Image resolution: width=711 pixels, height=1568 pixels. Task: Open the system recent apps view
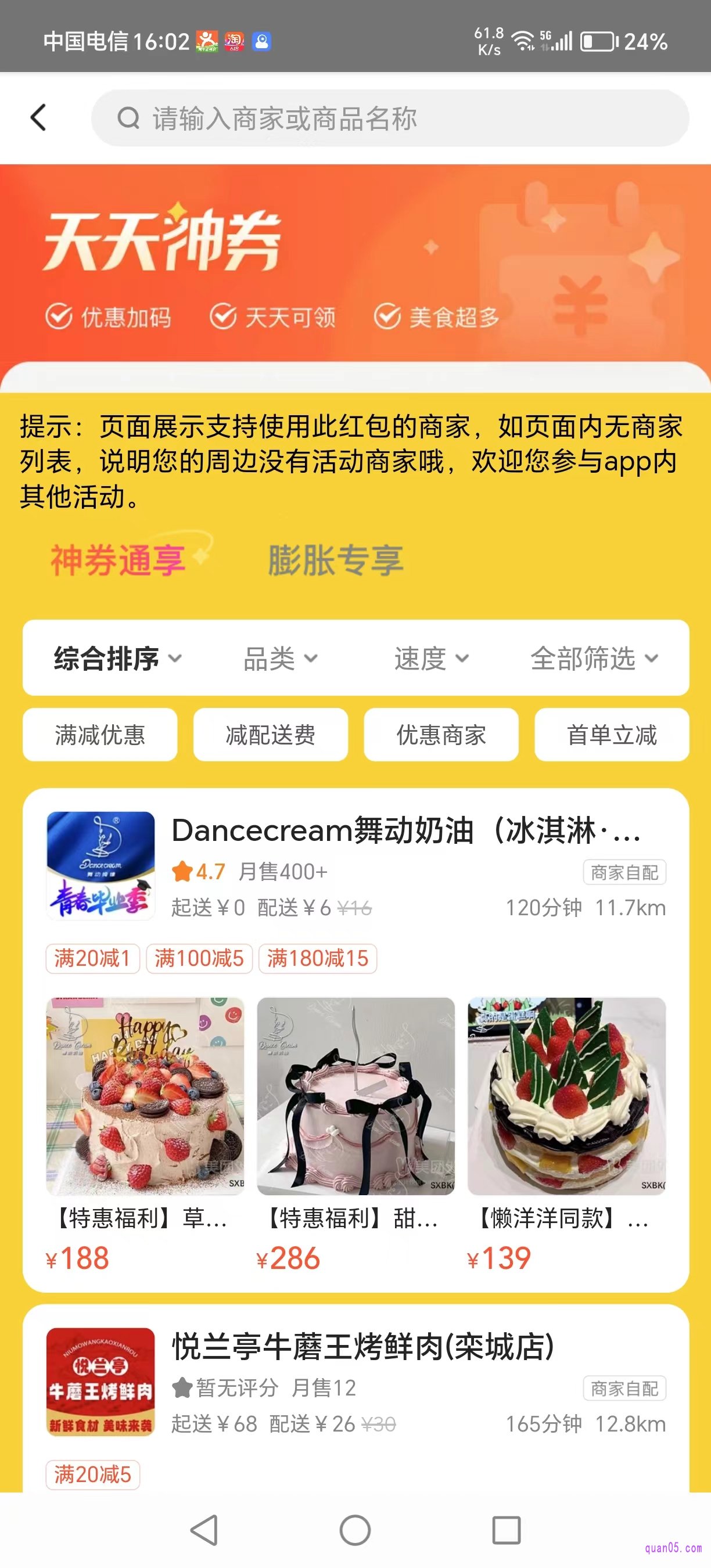506,1530
